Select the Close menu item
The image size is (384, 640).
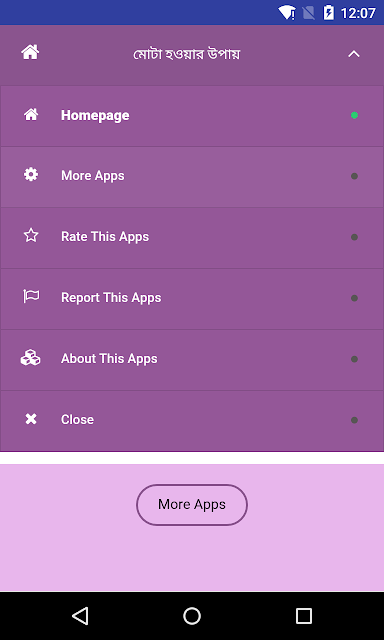pyautogui.click(x=192, y=420)
